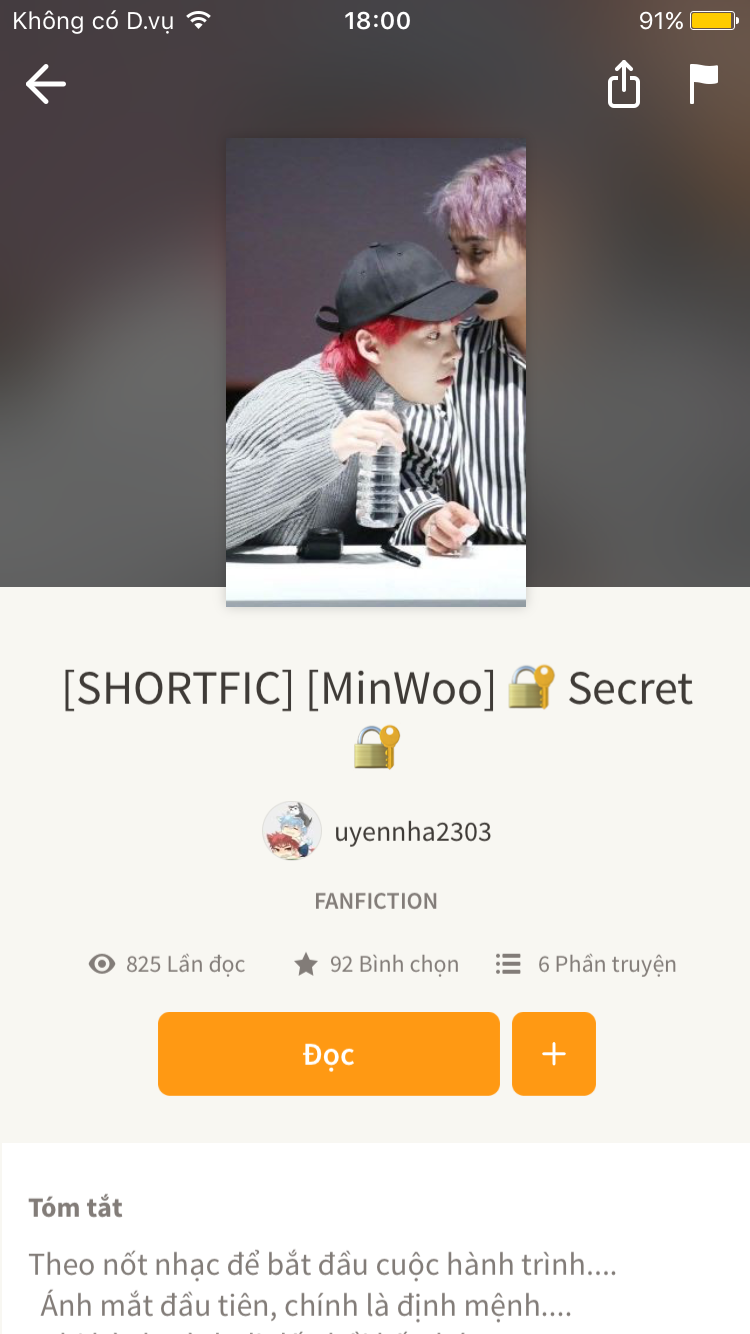Tap the orange Đọc button
Screen dimensions: 750x1334
(x=328, y=1054)
